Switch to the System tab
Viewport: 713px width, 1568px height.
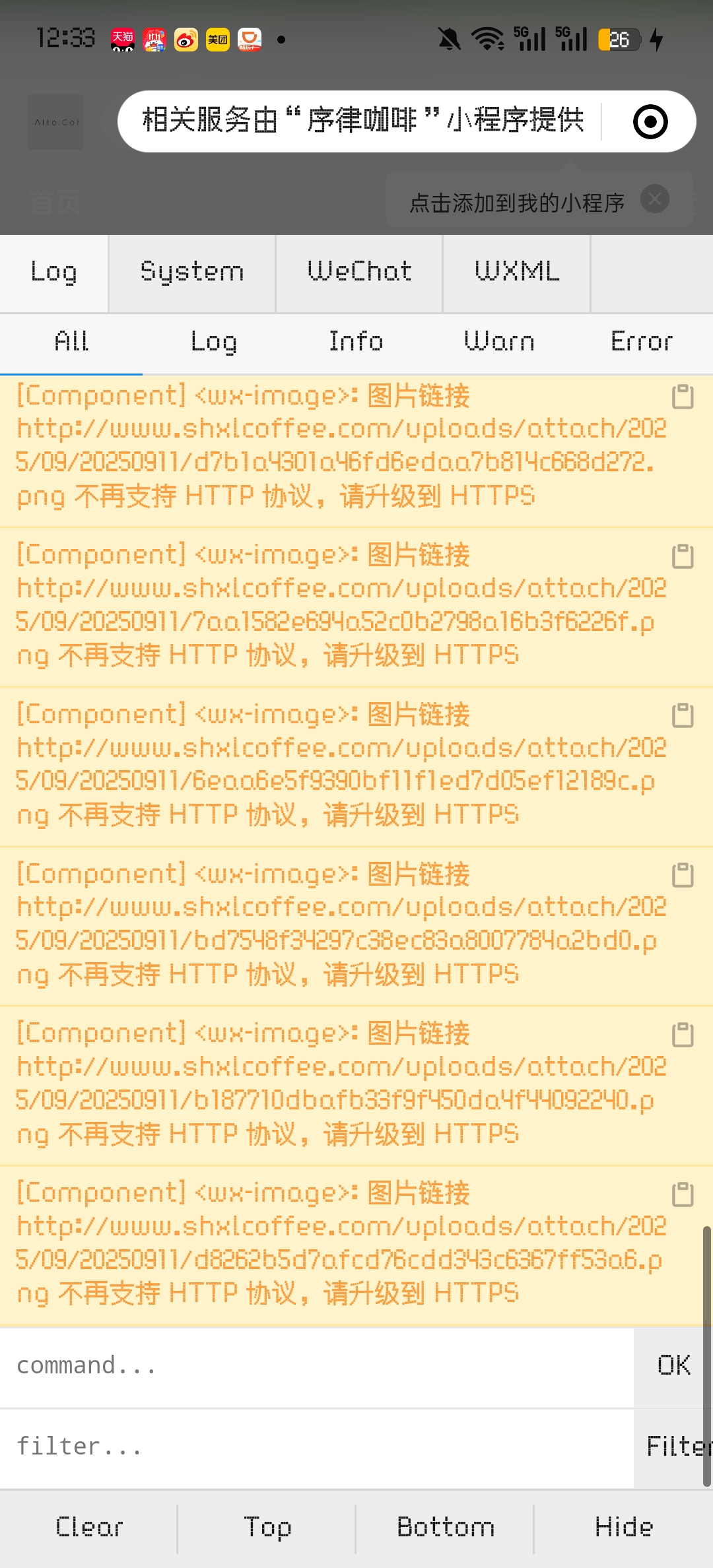[192, 273]
